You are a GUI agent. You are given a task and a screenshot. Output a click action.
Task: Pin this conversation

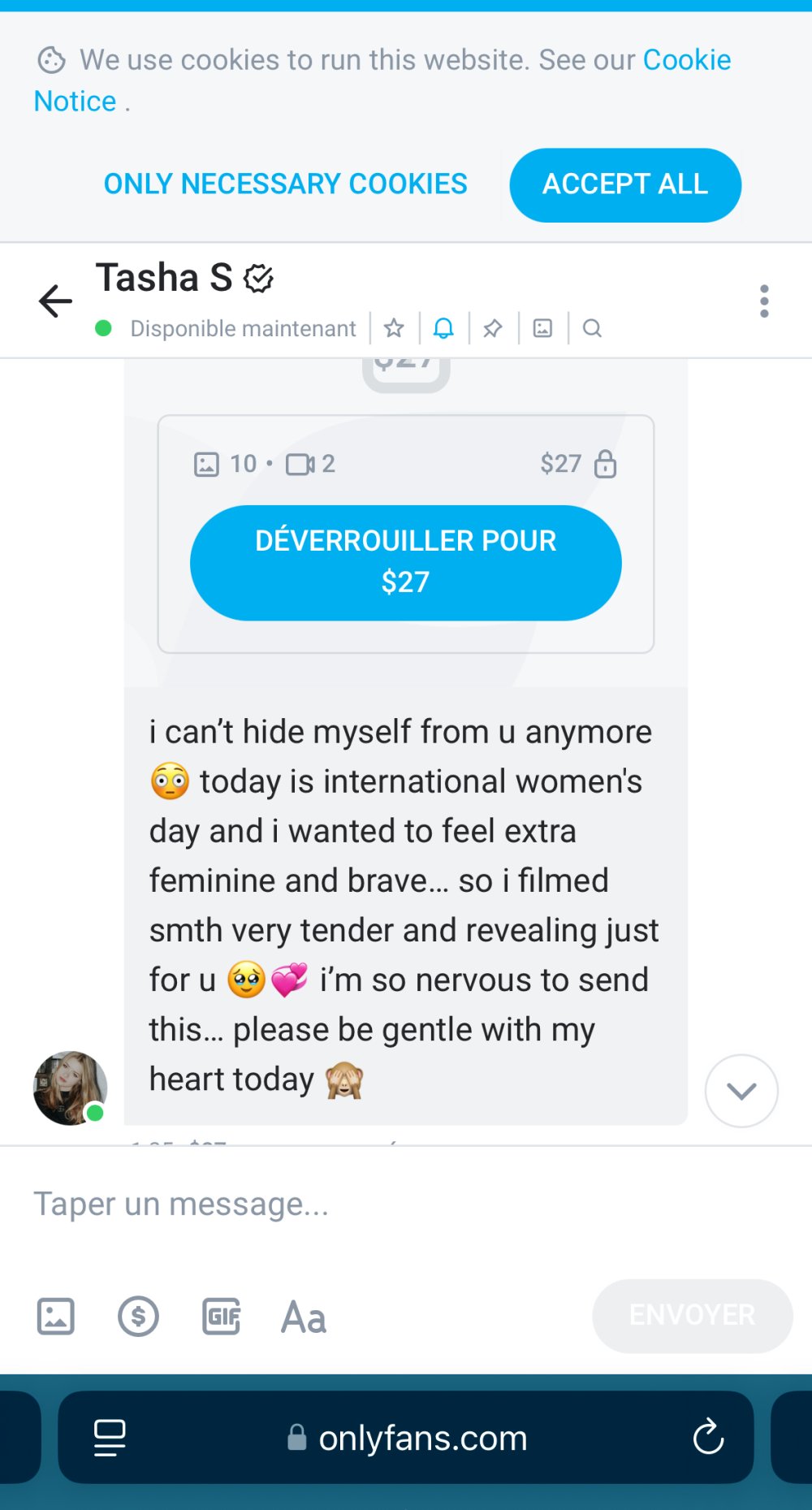point(493,328)
